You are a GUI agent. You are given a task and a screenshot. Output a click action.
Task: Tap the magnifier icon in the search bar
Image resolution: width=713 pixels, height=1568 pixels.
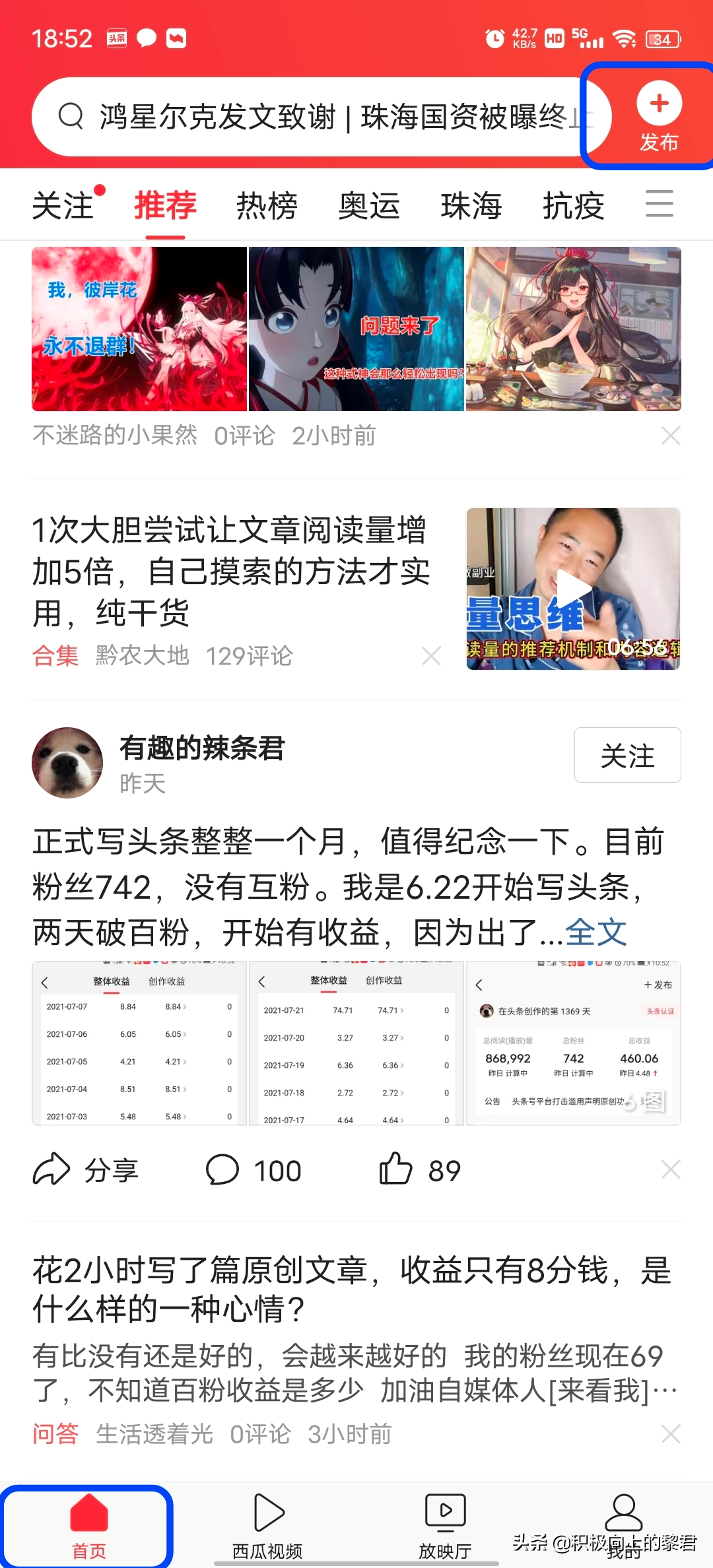point(70,115)
